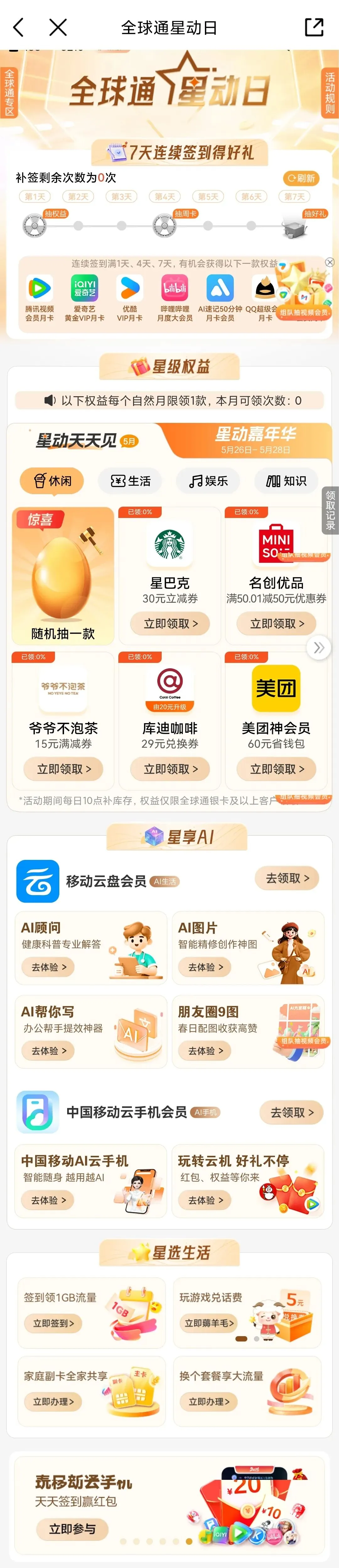
Task: Claim 美团神会员 60元省钱包
Action: 276,769
